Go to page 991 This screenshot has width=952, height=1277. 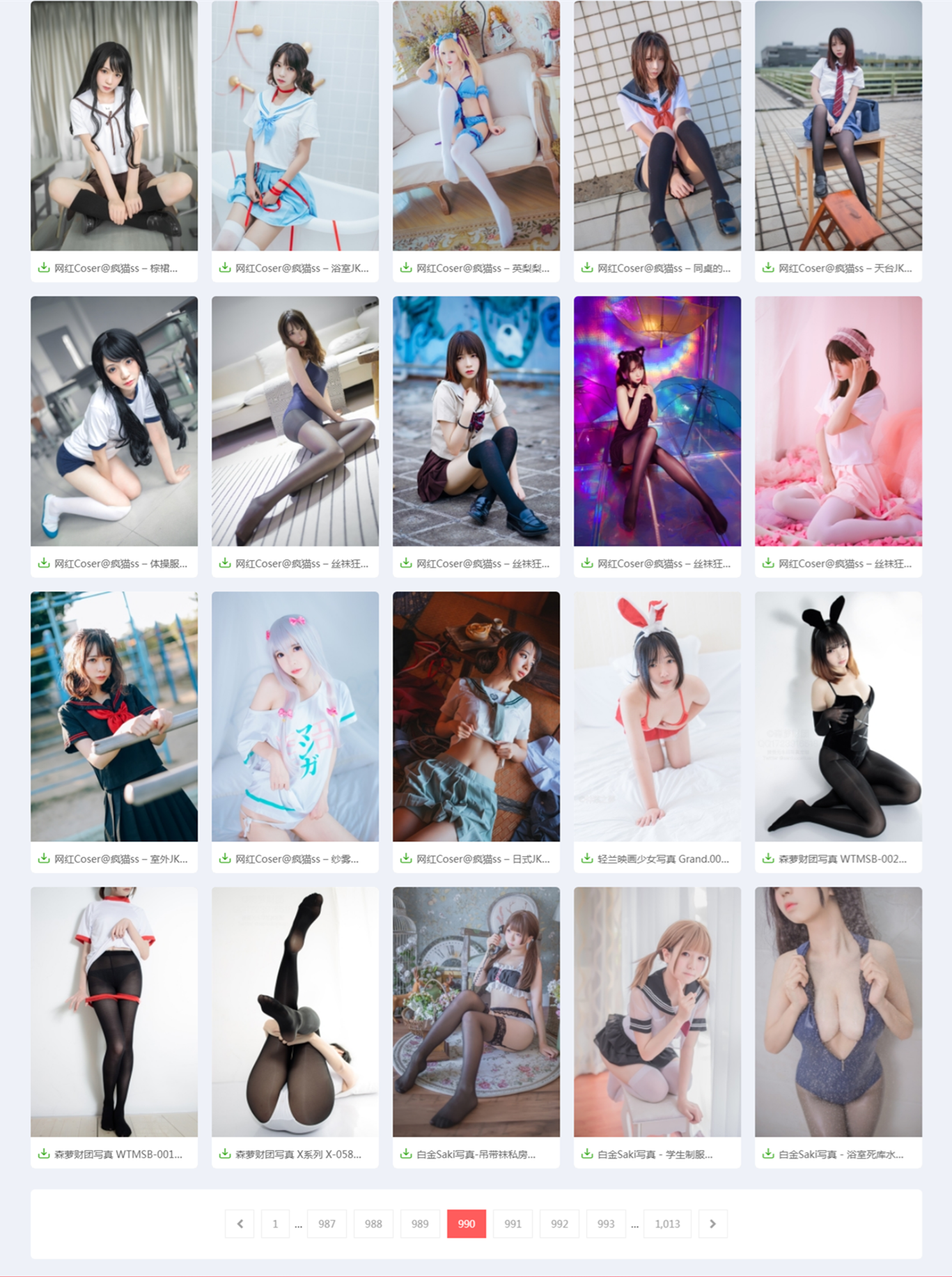513,1223
